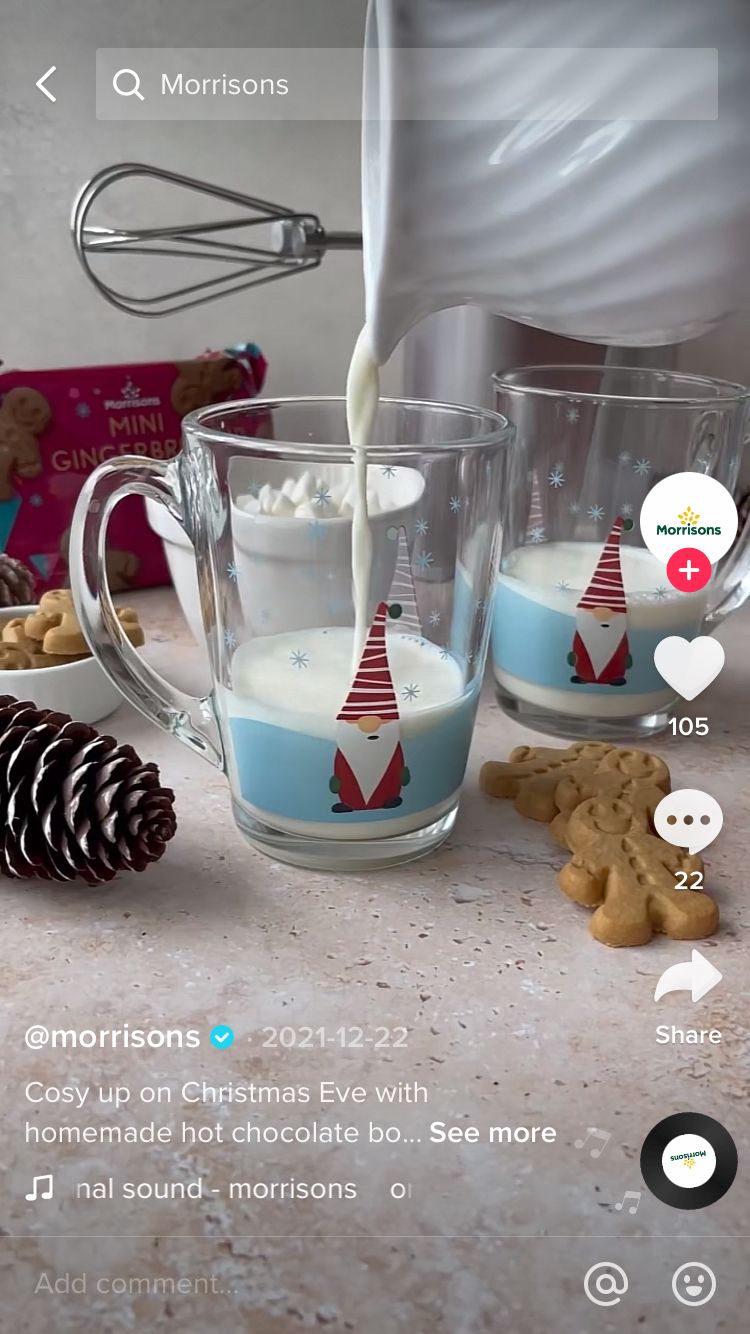Follow Morrisons with the plus button

click(689, 571)
